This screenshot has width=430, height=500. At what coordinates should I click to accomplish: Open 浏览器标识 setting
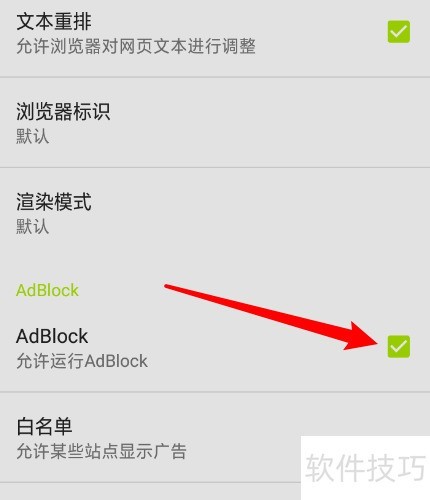[x=215, y=123]
